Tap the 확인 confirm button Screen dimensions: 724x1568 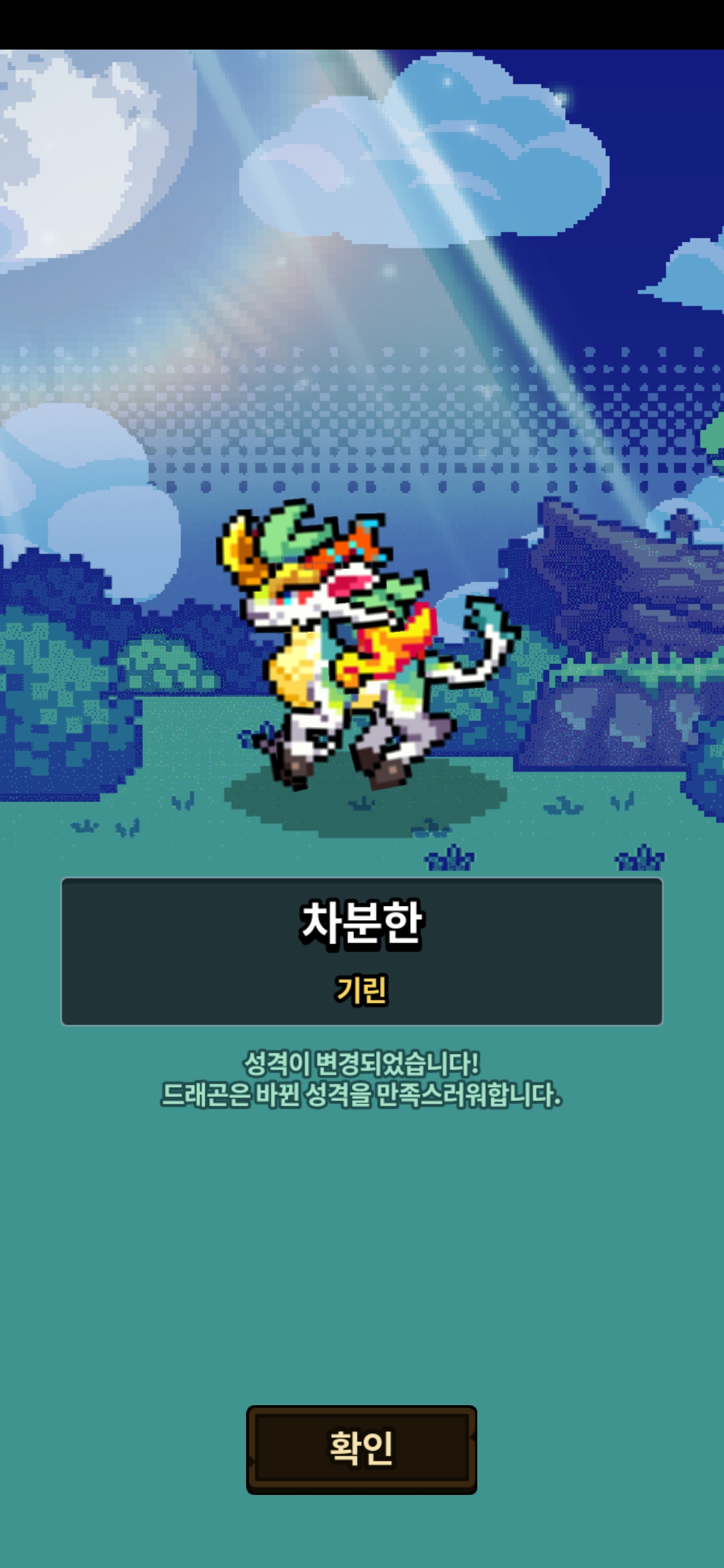click(361, 1449)
